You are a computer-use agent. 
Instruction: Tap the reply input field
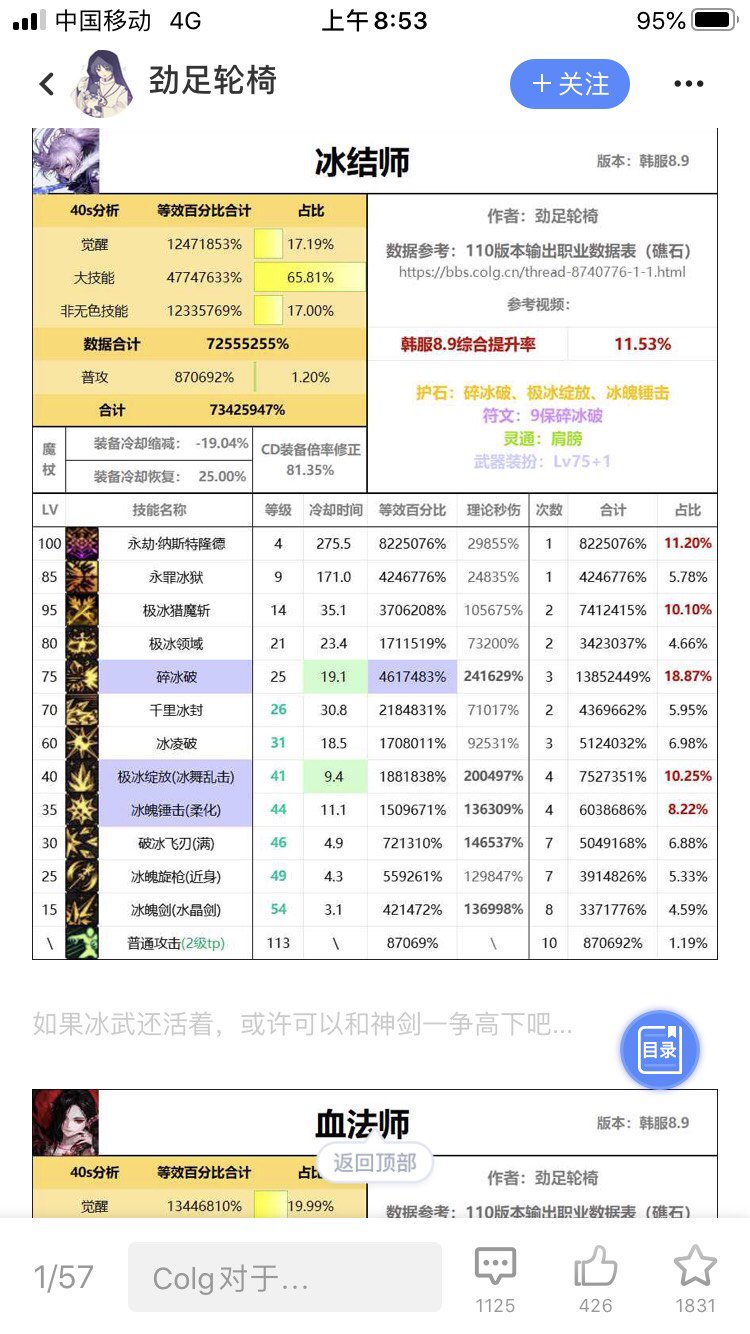284,1277
